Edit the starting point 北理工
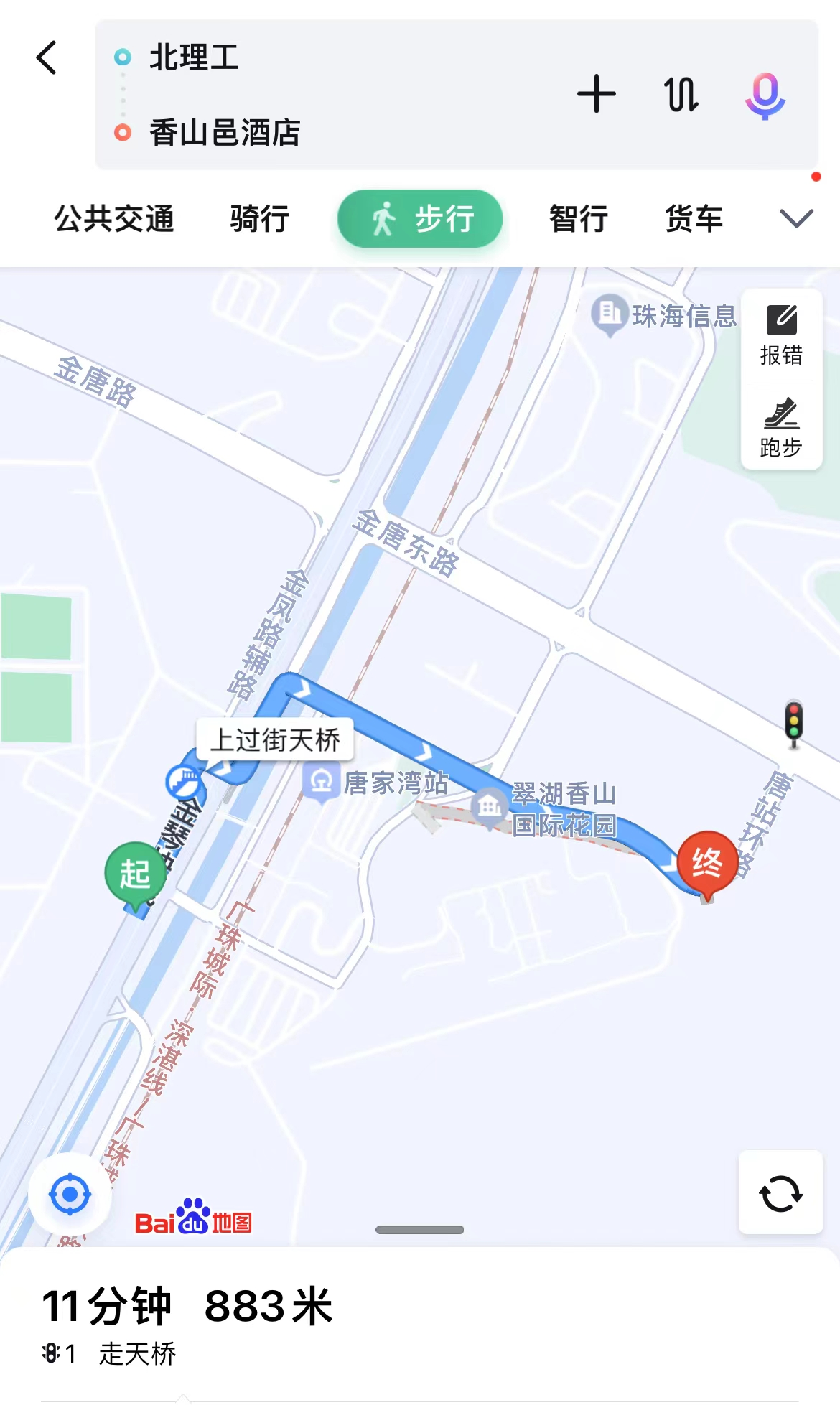The height and width of the screenshot is (1405, 840). (194, 57)
